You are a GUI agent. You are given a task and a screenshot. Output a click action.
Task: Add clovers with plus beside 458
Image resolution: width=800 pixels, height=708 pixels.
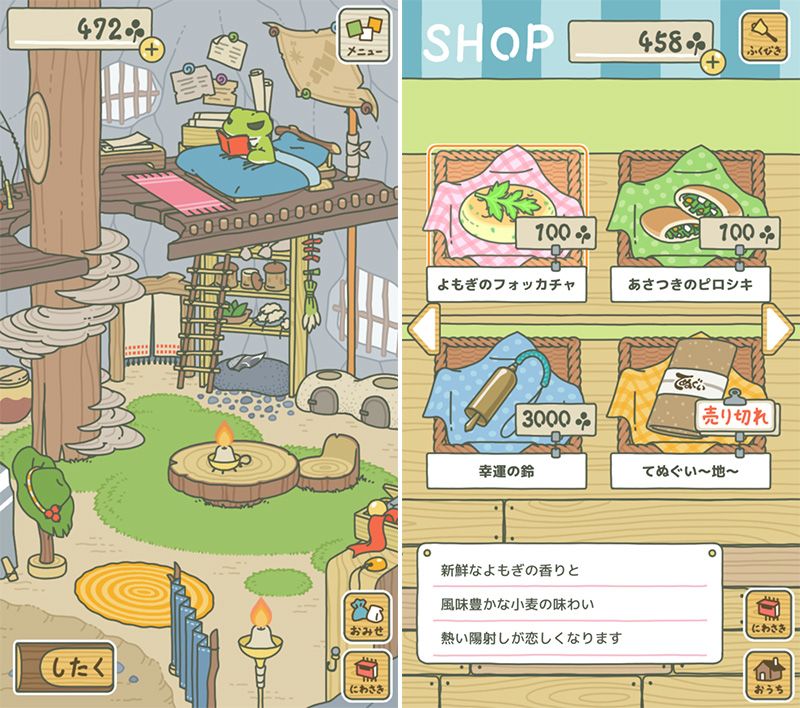click(x=712, y=62)
